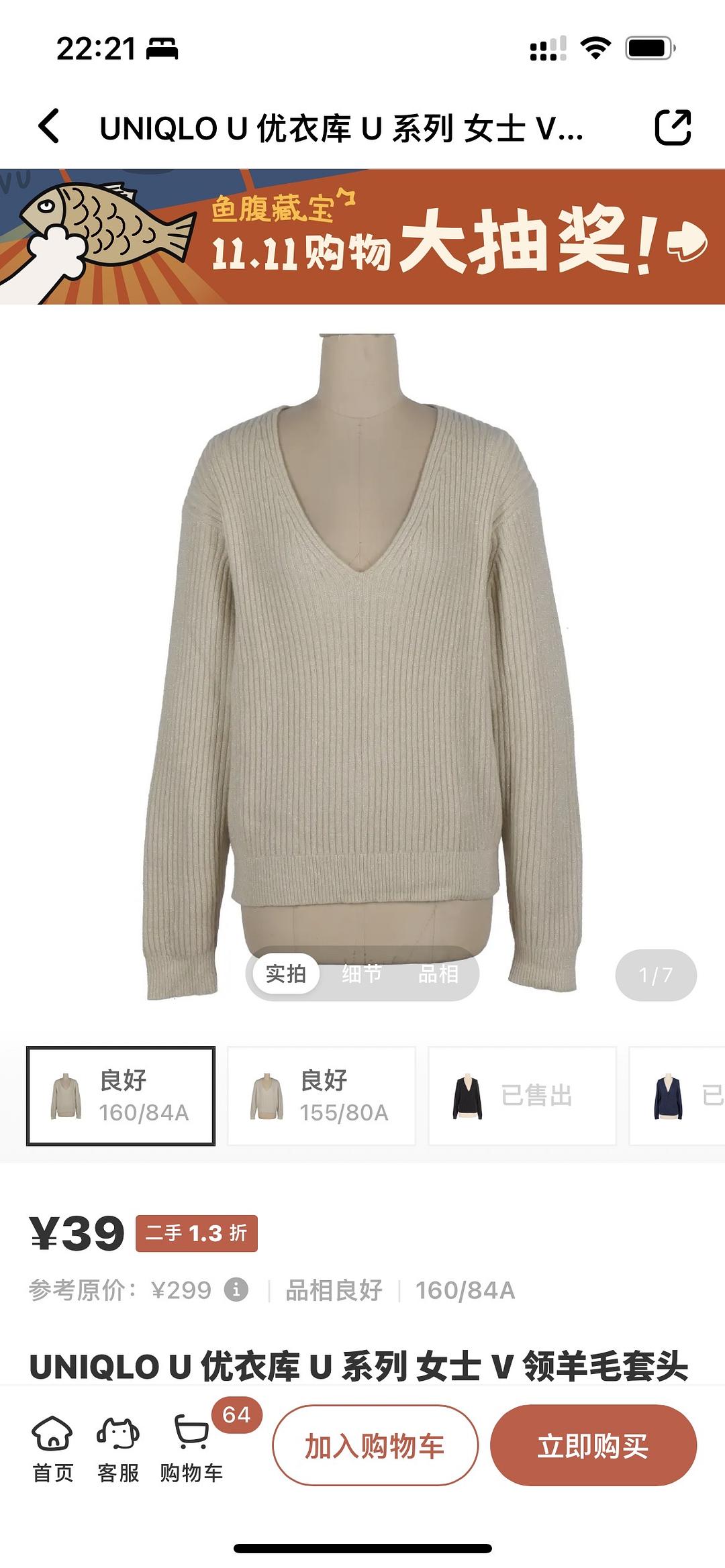This screenshot has width=725, height=1568.
Task: Open the 11.11 shopping lucky draw banner
Action: 362,237
